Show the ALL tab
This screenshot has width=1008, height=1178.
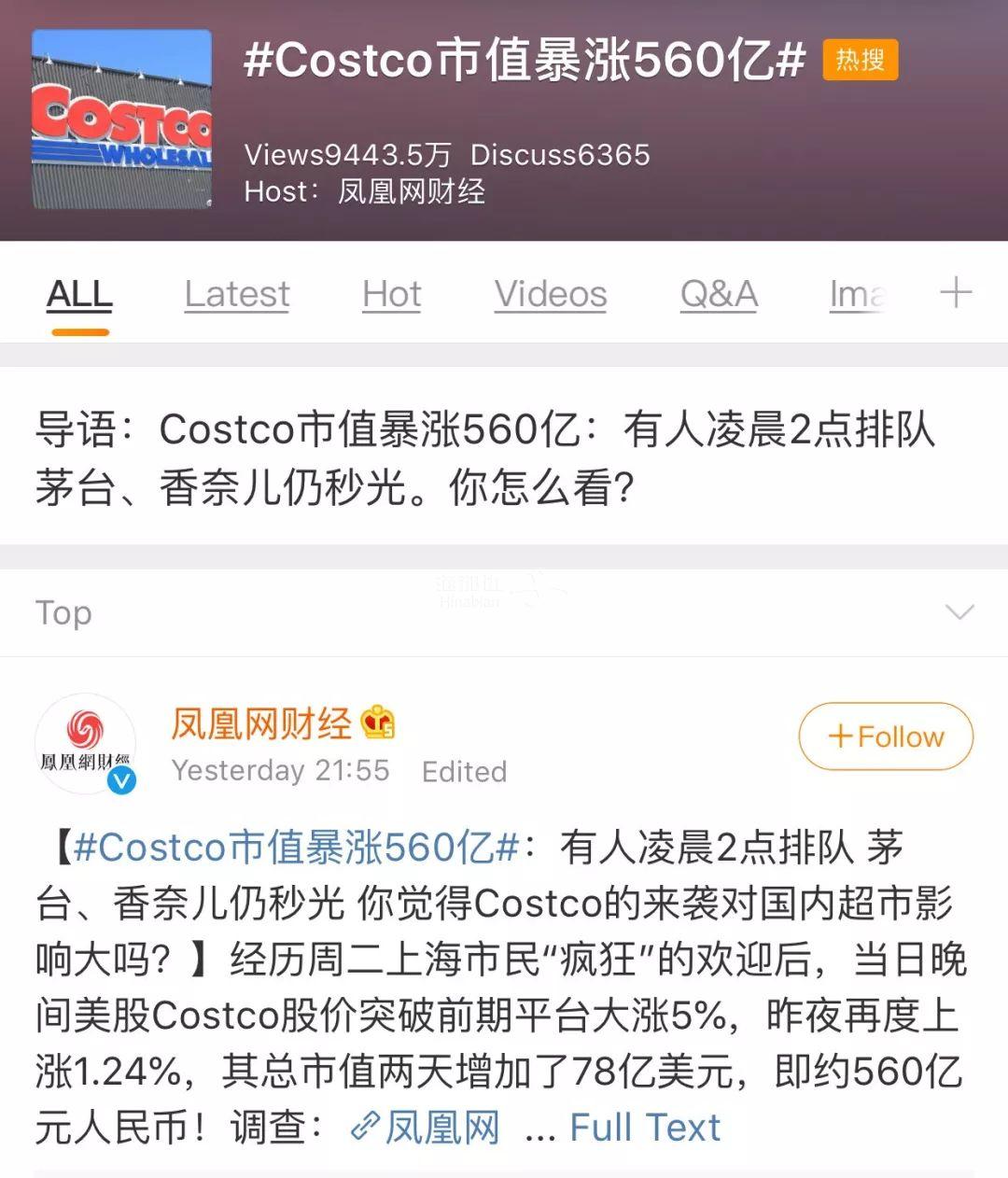[79, 294]
